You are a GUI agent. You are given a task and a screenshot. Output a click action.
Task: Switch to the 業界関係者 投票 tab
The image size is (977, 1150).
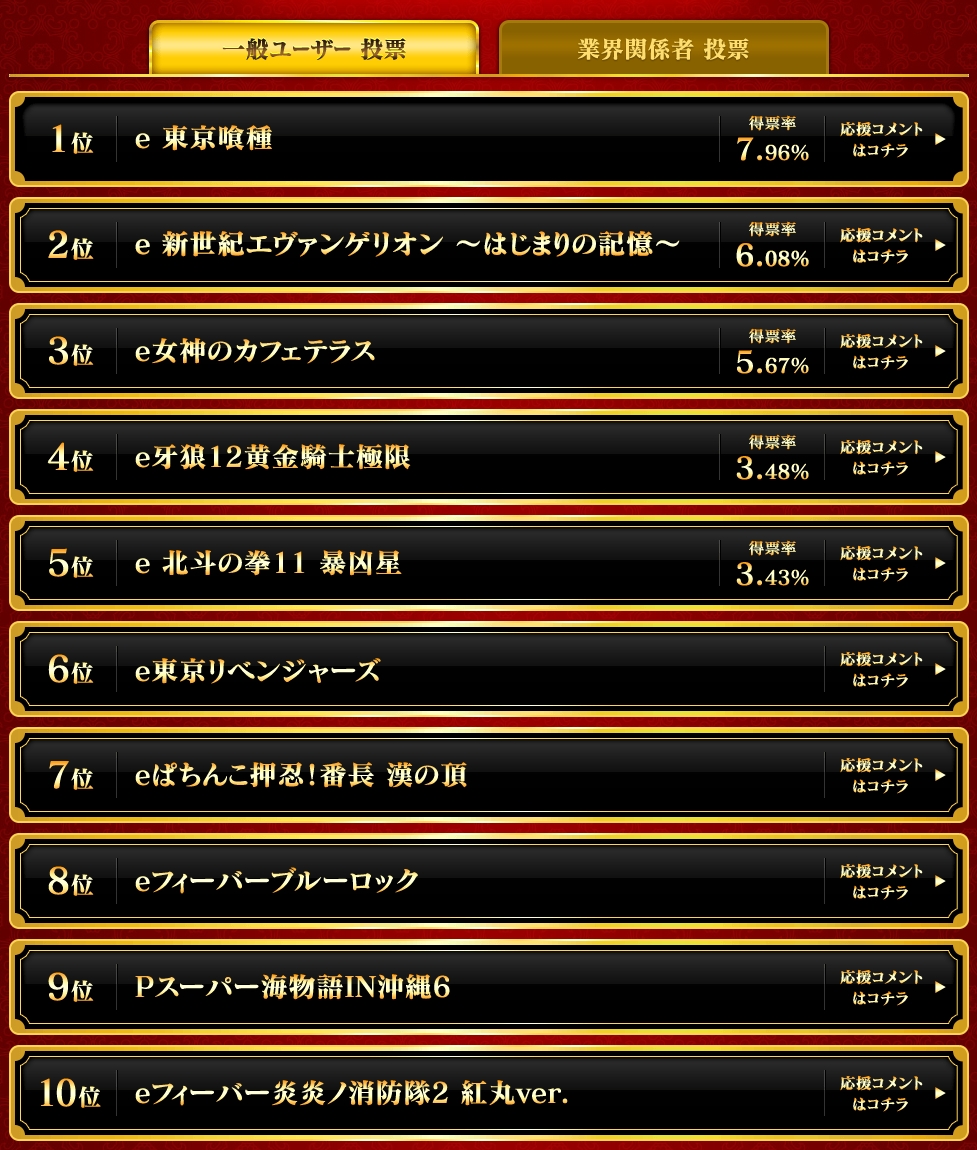(x=663, y=44)
